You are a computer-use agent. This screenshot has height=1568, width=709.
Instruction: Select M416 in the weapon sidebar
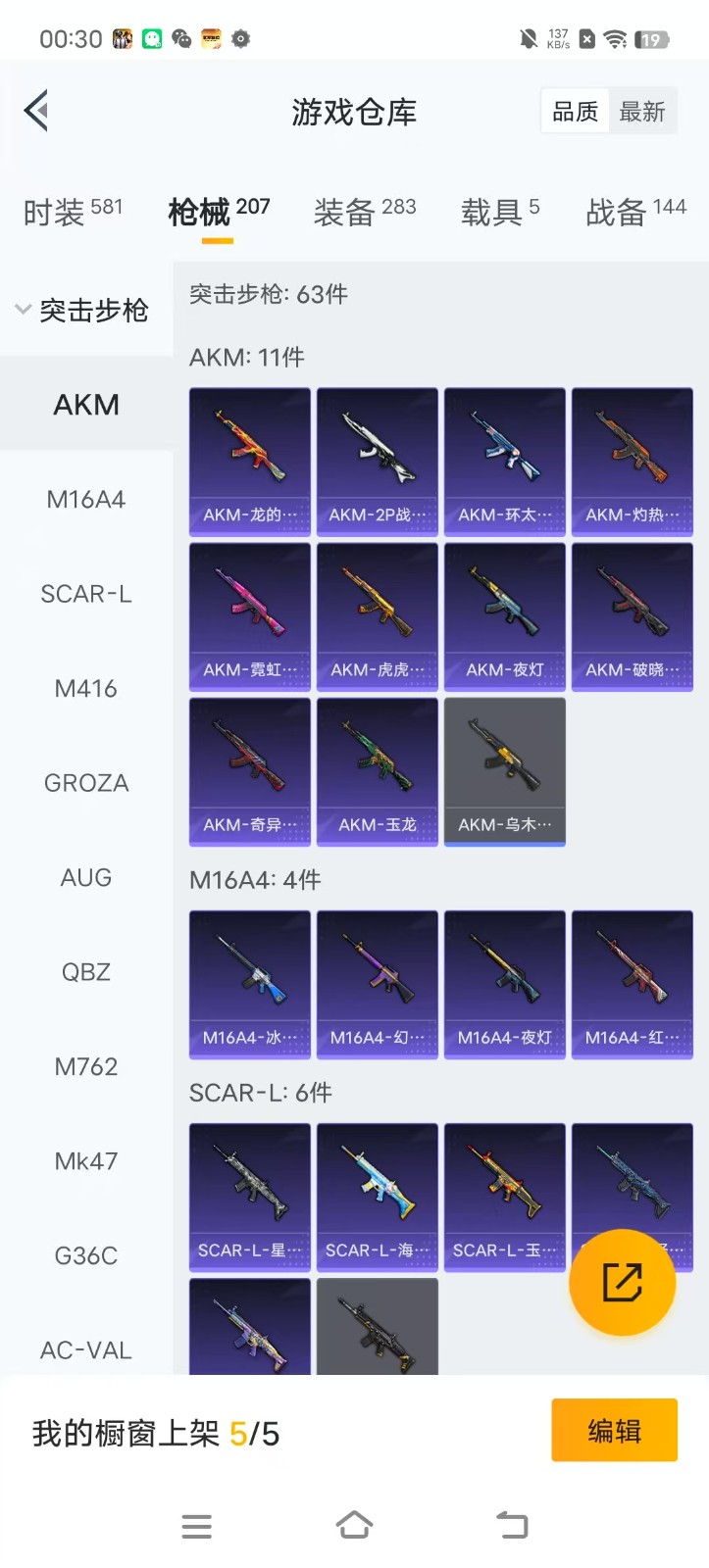86,689
